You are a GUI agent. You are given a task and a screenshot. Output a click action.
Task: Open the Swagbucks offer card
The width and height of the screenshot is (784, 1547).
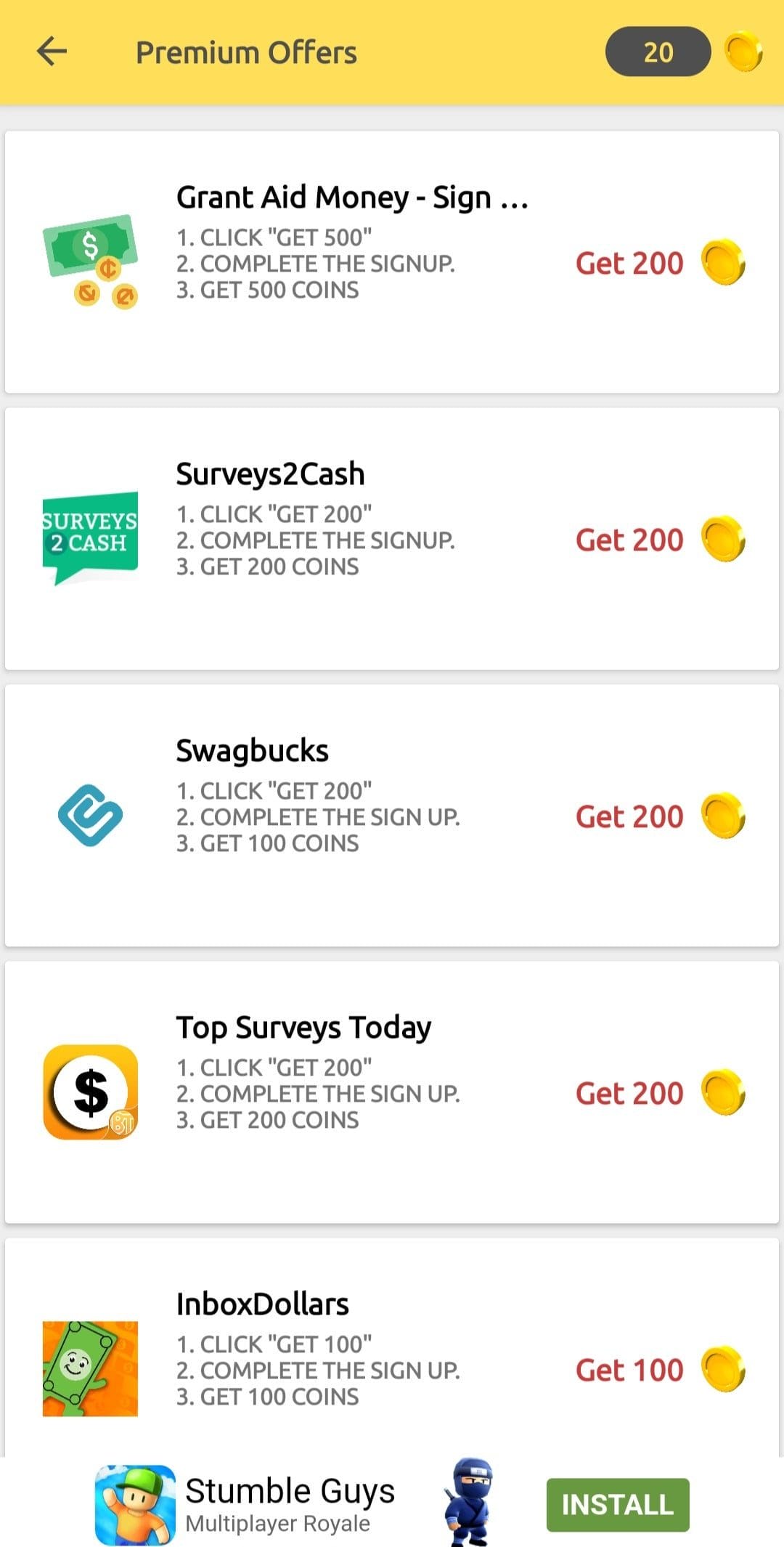[x=392, y=816]
